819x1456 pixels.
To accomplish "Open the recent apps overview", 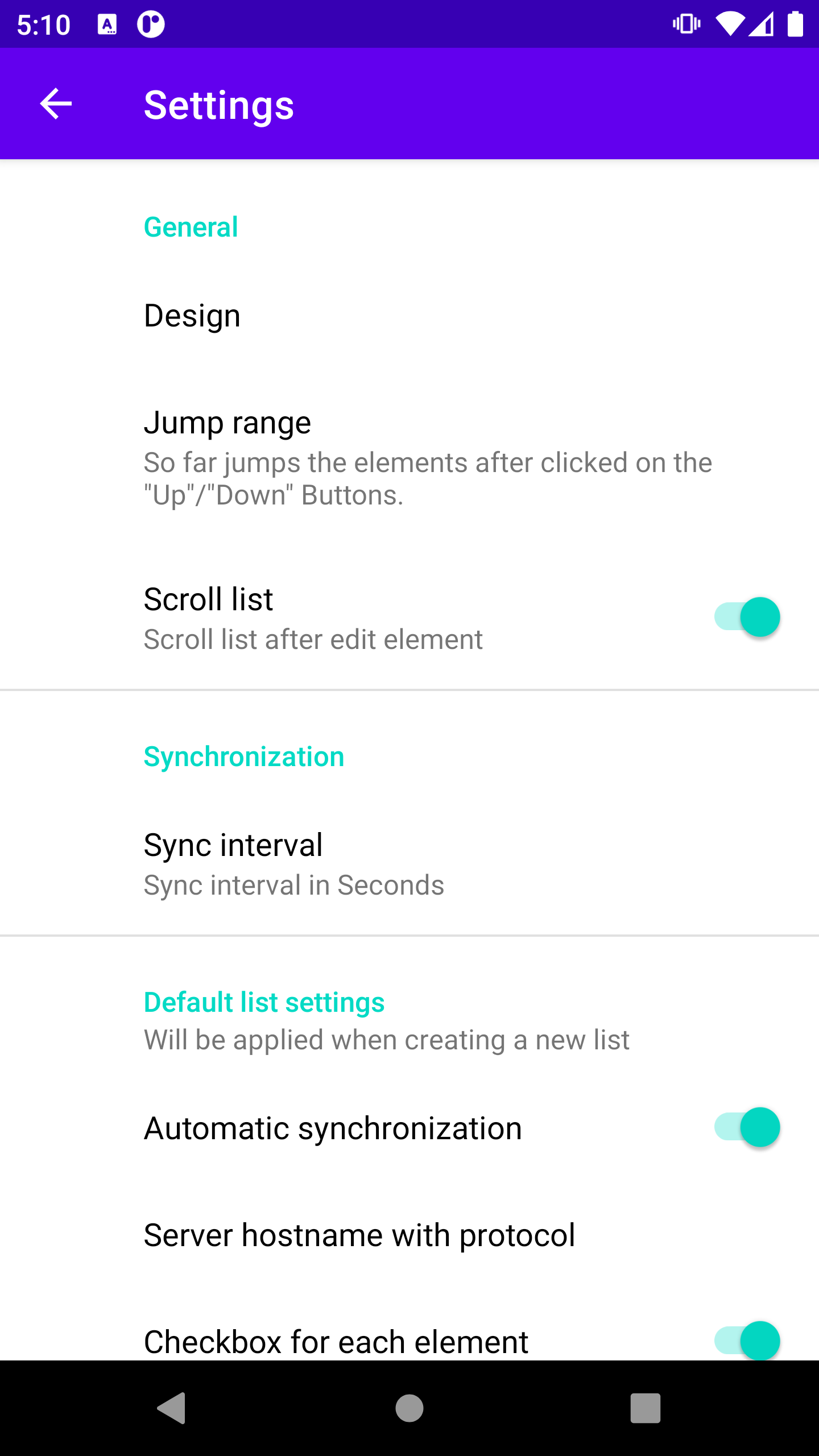I will pyautogui.click(x=645, y=1408).
